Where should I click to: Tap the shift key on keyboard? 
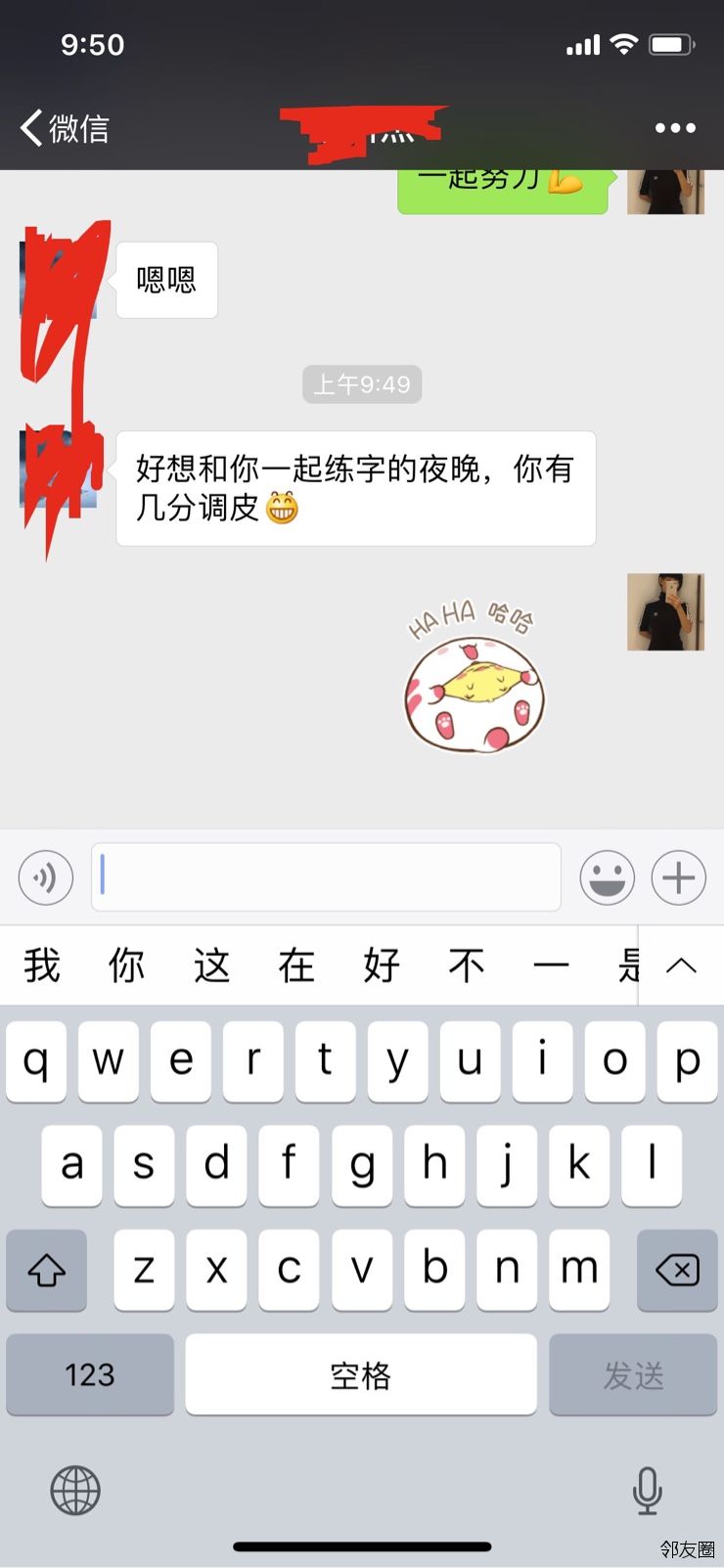pos(46,1270)
